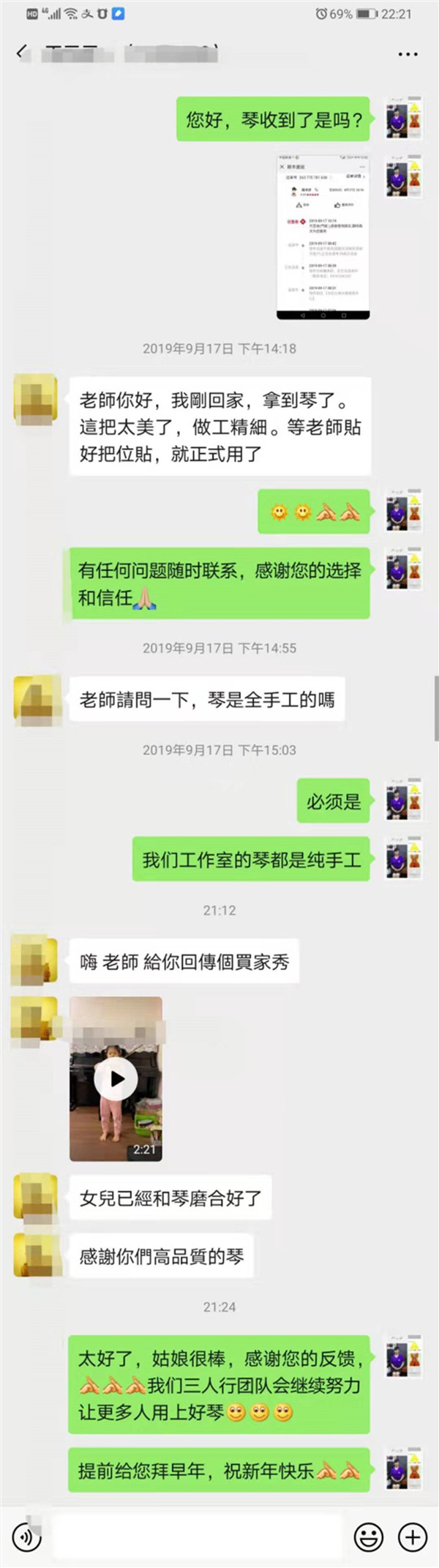
Task: Switch to voice message input
Action: click(26, 1537)
